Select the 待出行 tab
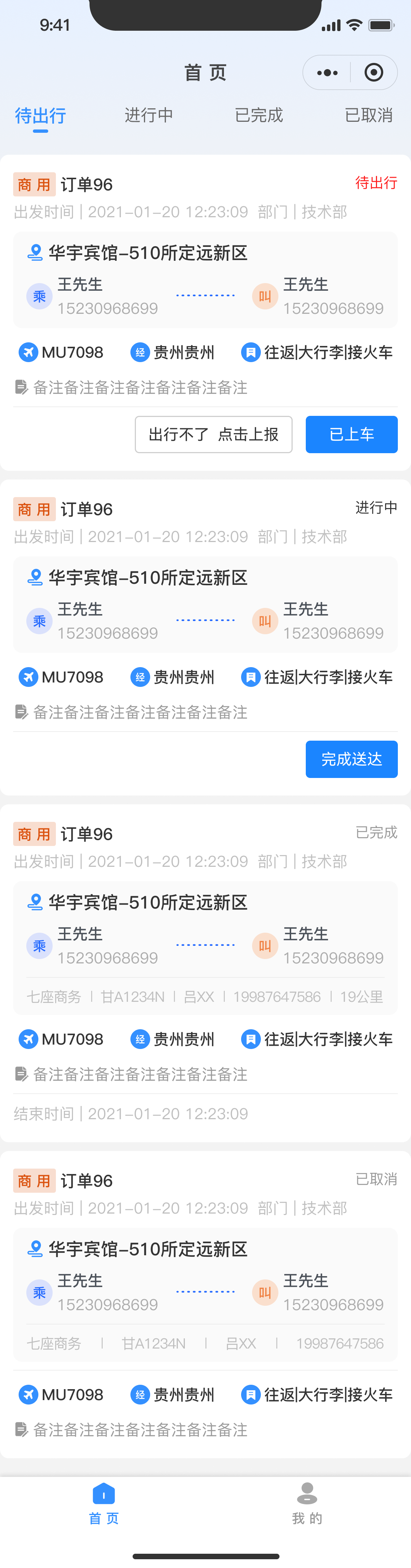 pos(41,116)
